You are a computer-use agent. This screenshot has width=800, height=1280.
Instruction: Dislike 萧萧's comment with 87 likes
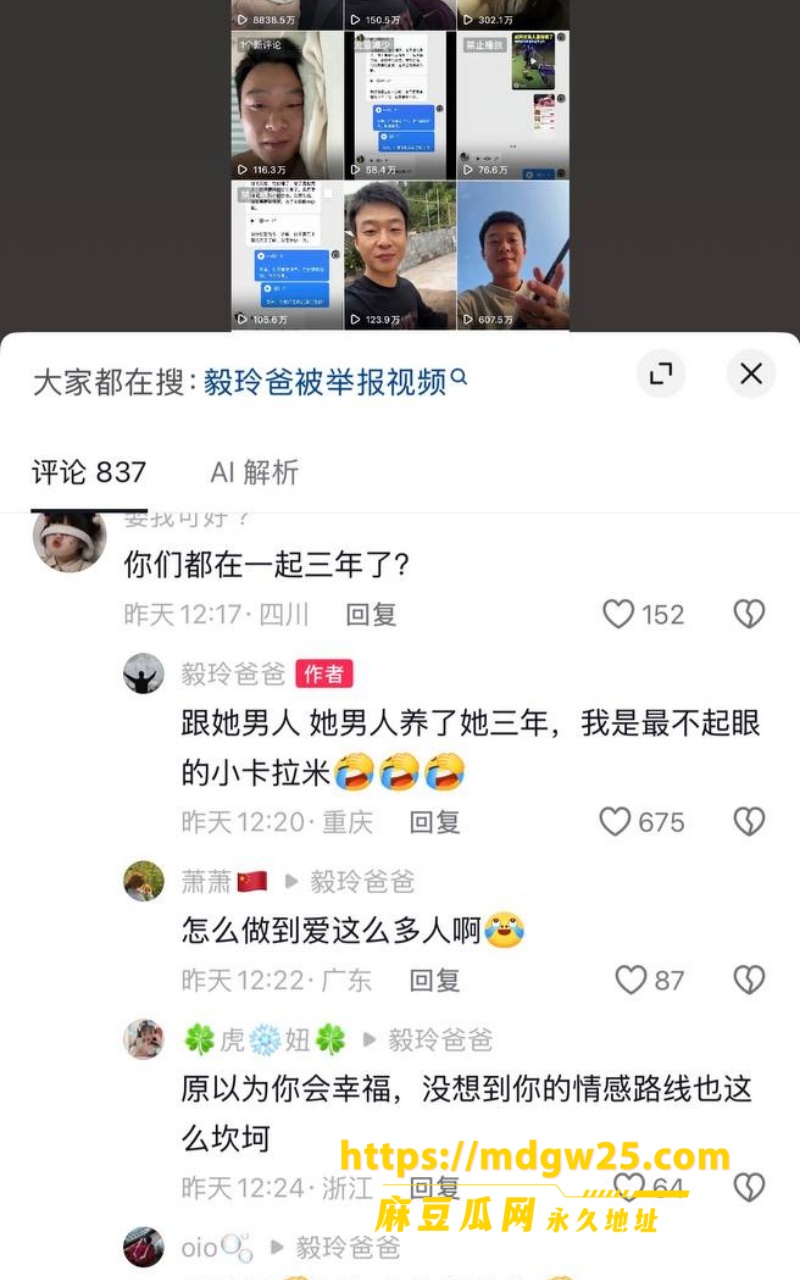coord(749,980)
